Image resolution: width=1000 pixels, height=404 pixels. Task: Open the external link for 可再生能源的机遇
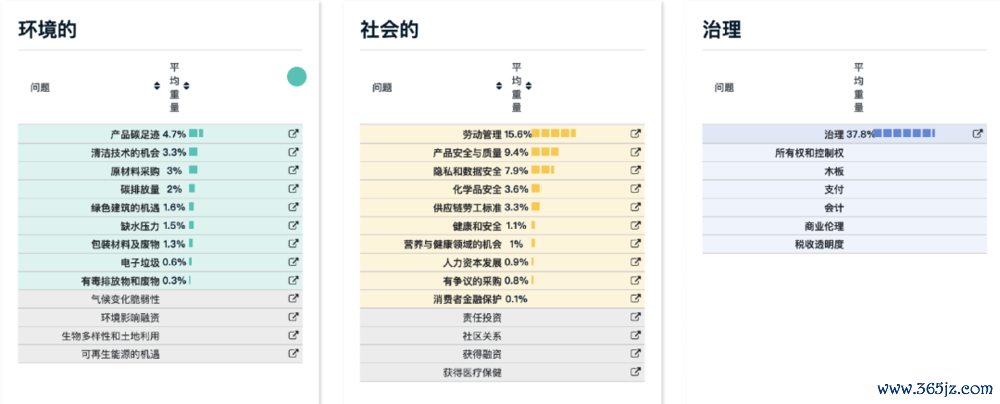click(293, 354)
